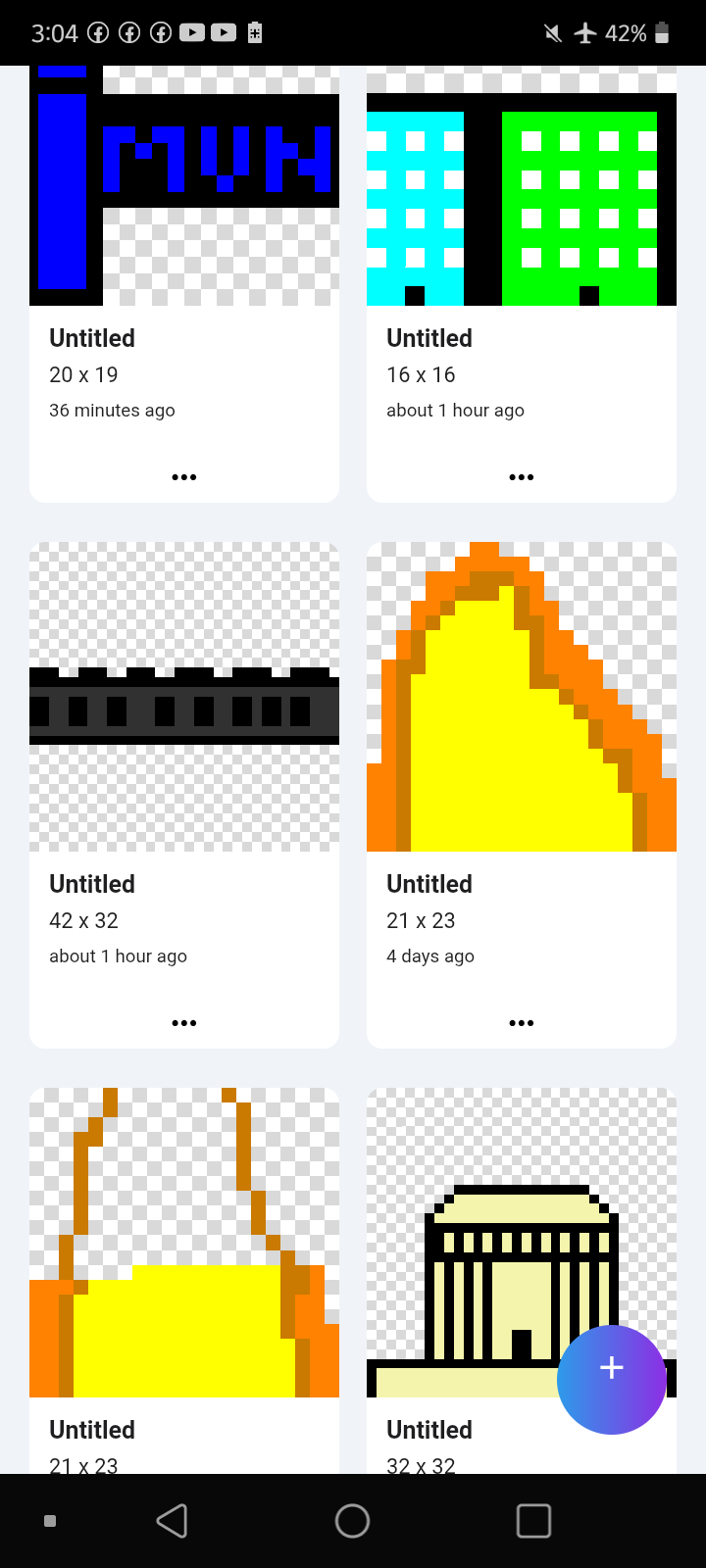Show the three-dot menu of the 4-days-ago drawing
Screen dimensions: 706x1568
point(522,1023)
